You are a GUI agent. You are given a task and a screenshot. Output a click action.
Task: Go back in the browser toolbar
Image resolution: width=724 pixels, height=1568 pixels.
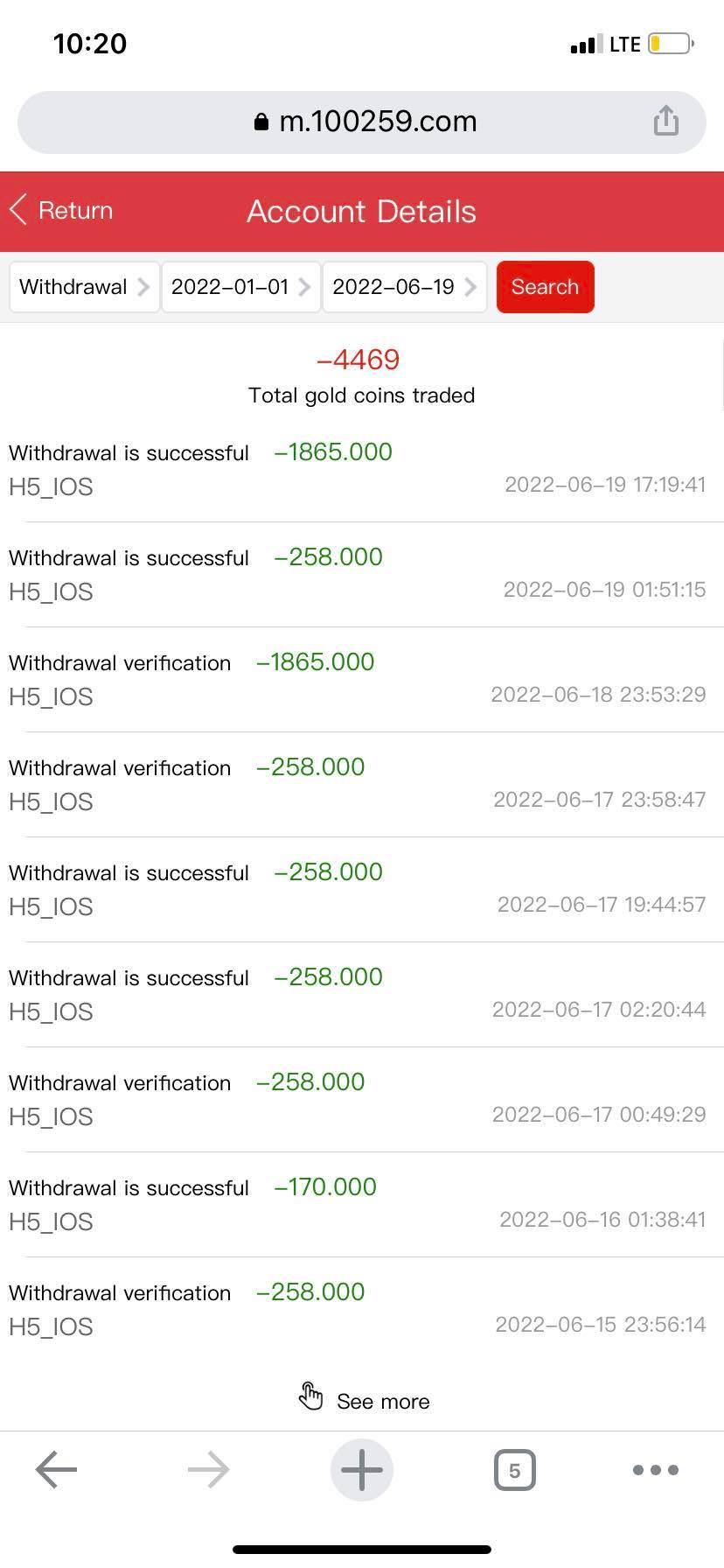[x=57, y=1470]
